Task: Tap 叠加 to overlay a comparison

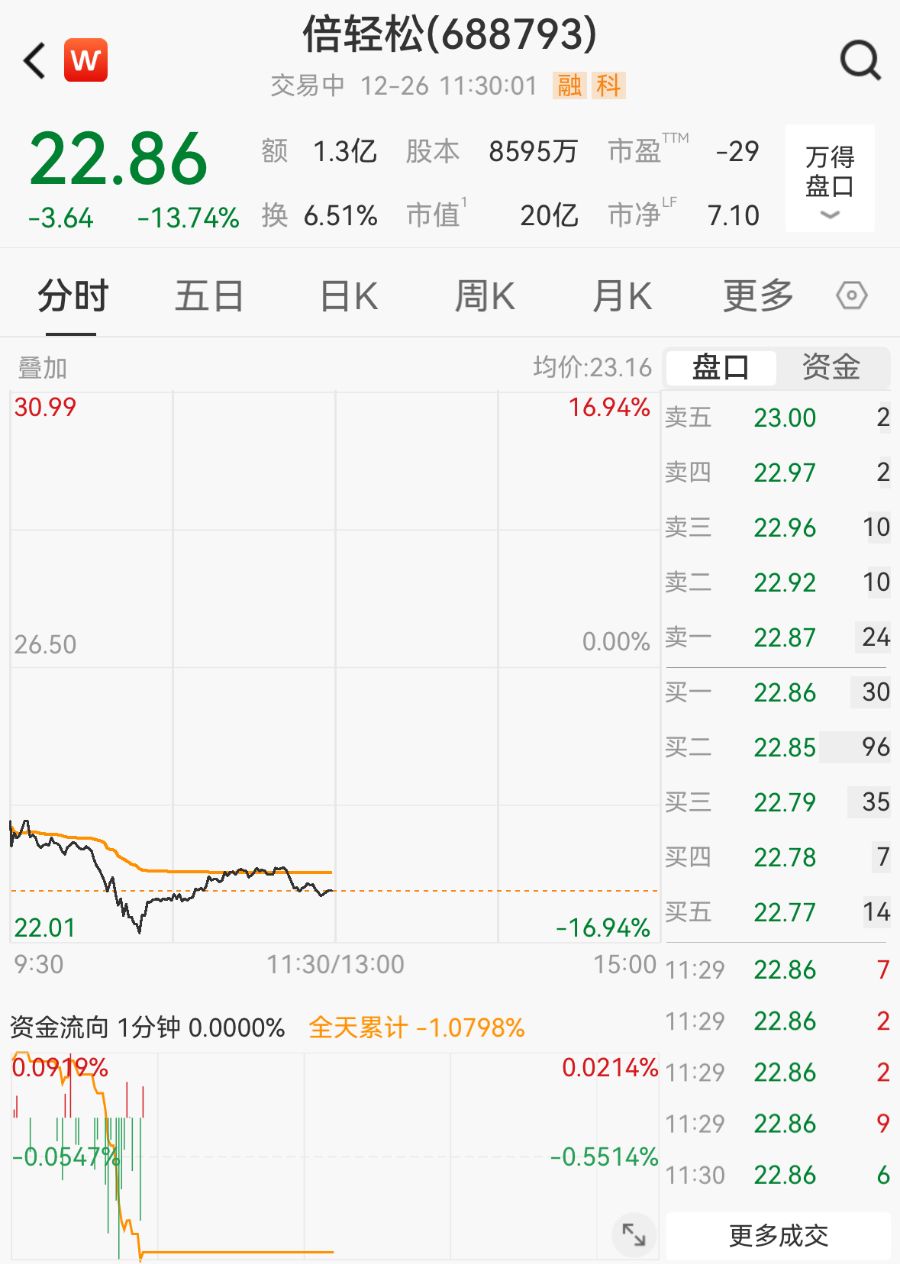Action: click(x=42, y=368)
